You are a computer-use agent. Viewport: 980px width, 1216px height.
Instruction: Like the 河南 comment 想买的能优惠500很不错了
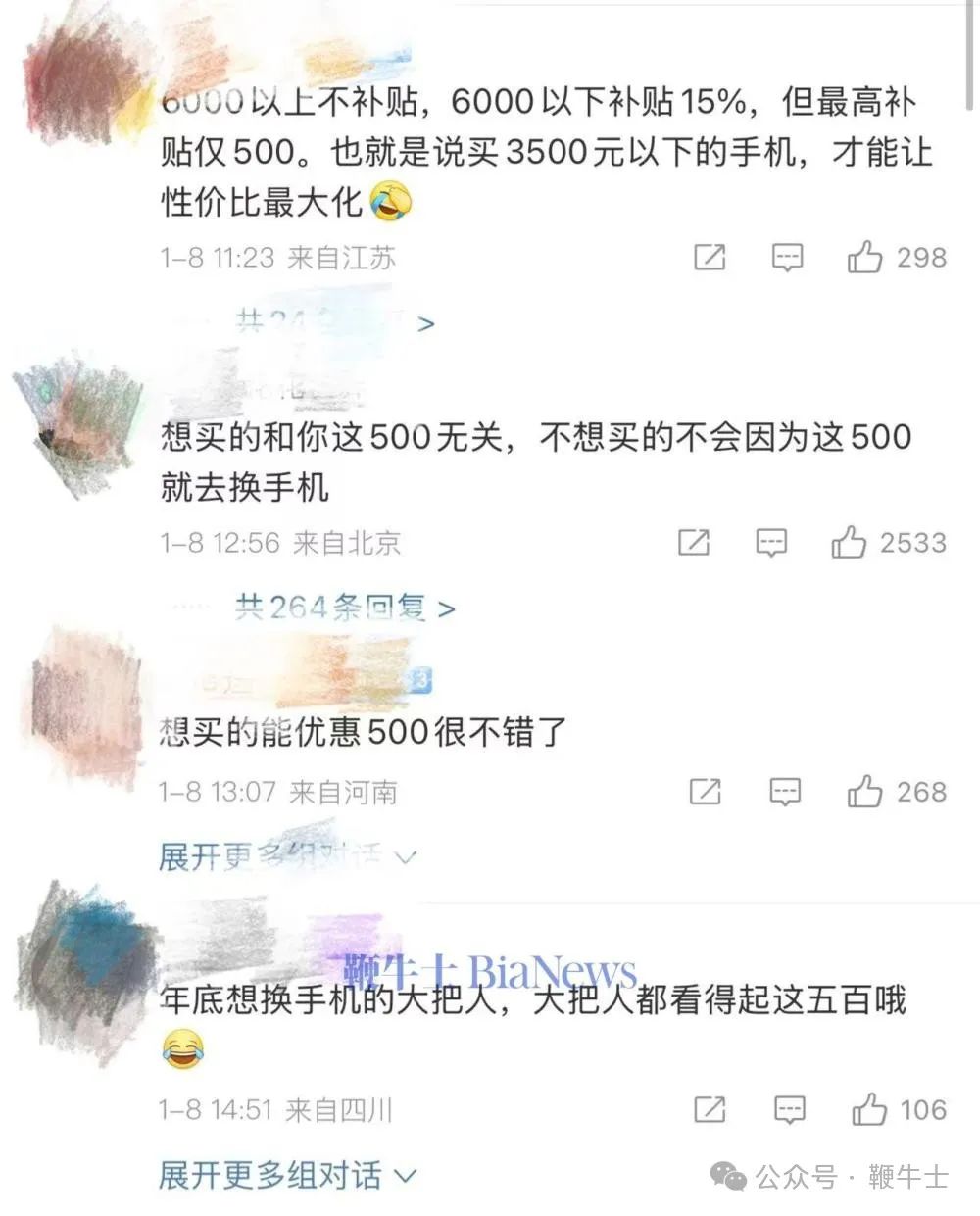point(865,792)
